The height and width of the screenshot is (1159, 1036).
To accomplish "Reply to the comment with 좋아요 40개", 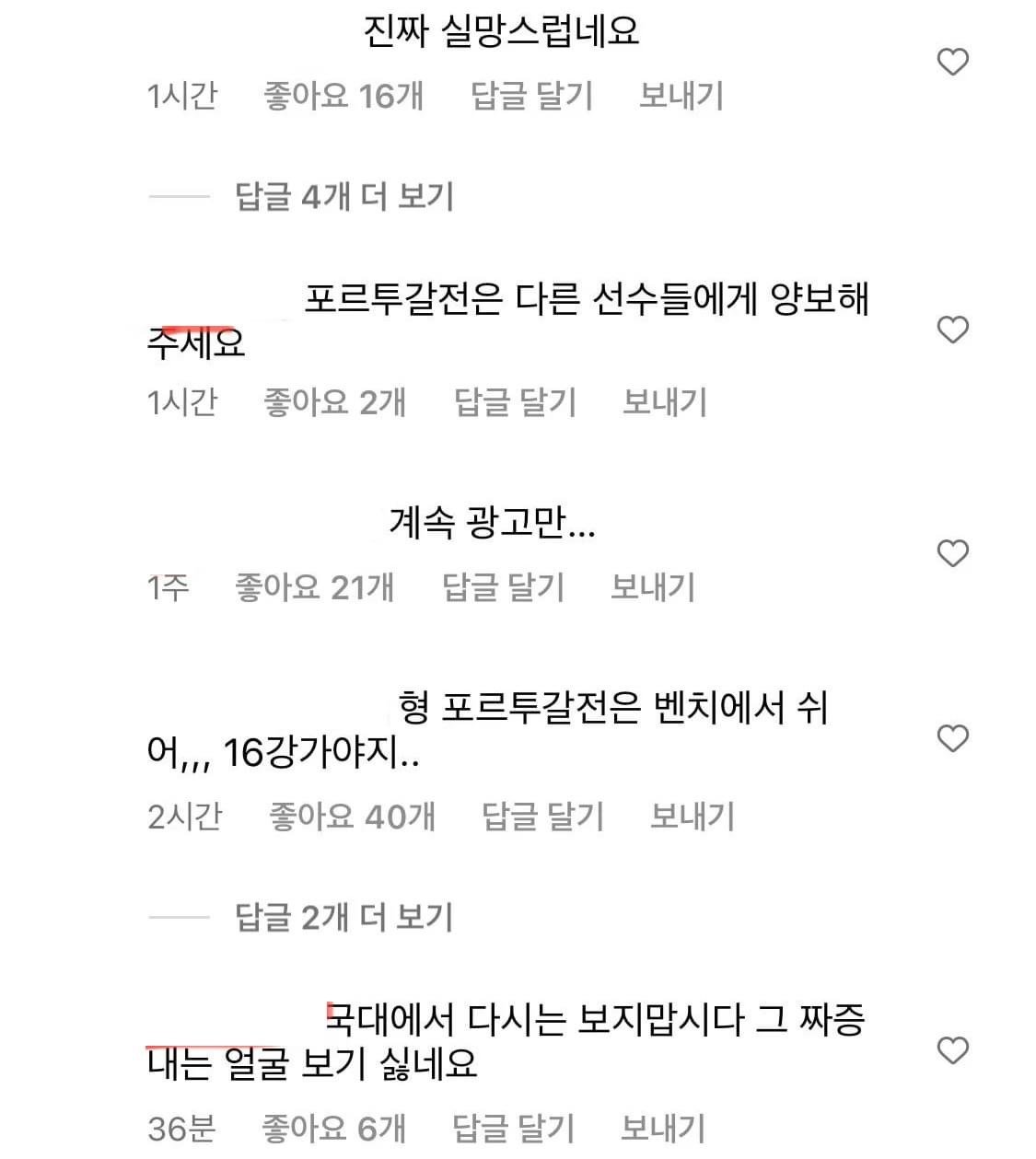I will pyautogui.click(x=542, y=817).
